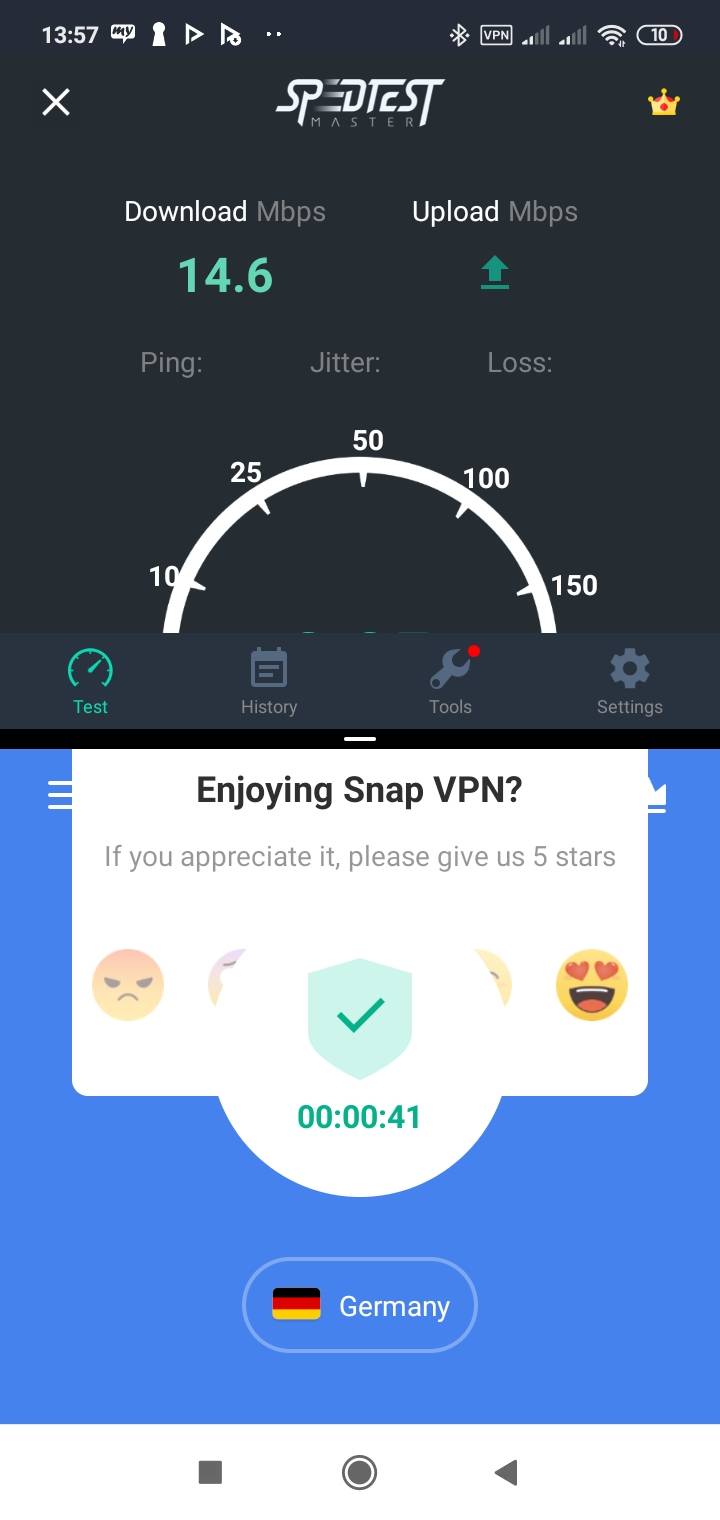Open the premium crown icon
Image resolution: width=720 pixels, height=1520 pixels.
[664, 103]
